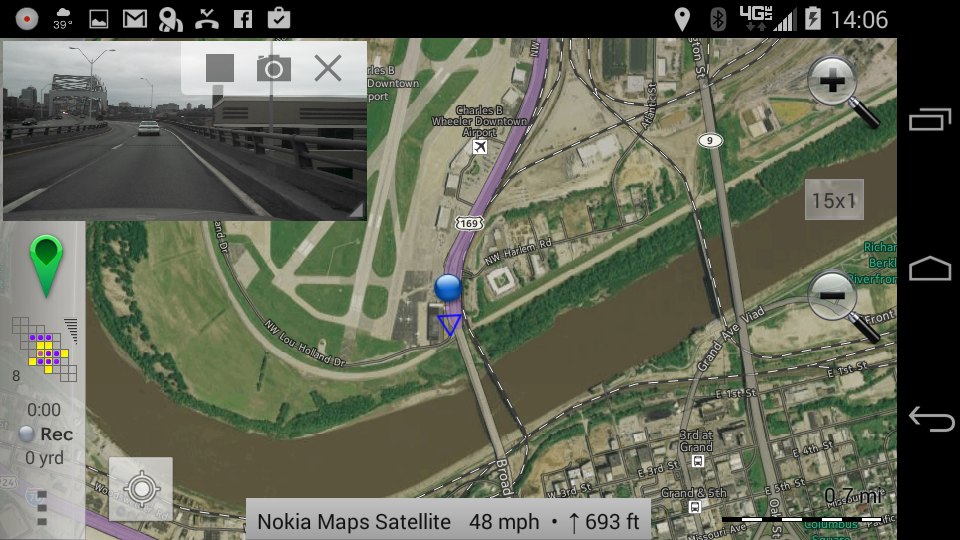The image size is (960, 540).
Task: Center map on my location
Action: [141, 489]
